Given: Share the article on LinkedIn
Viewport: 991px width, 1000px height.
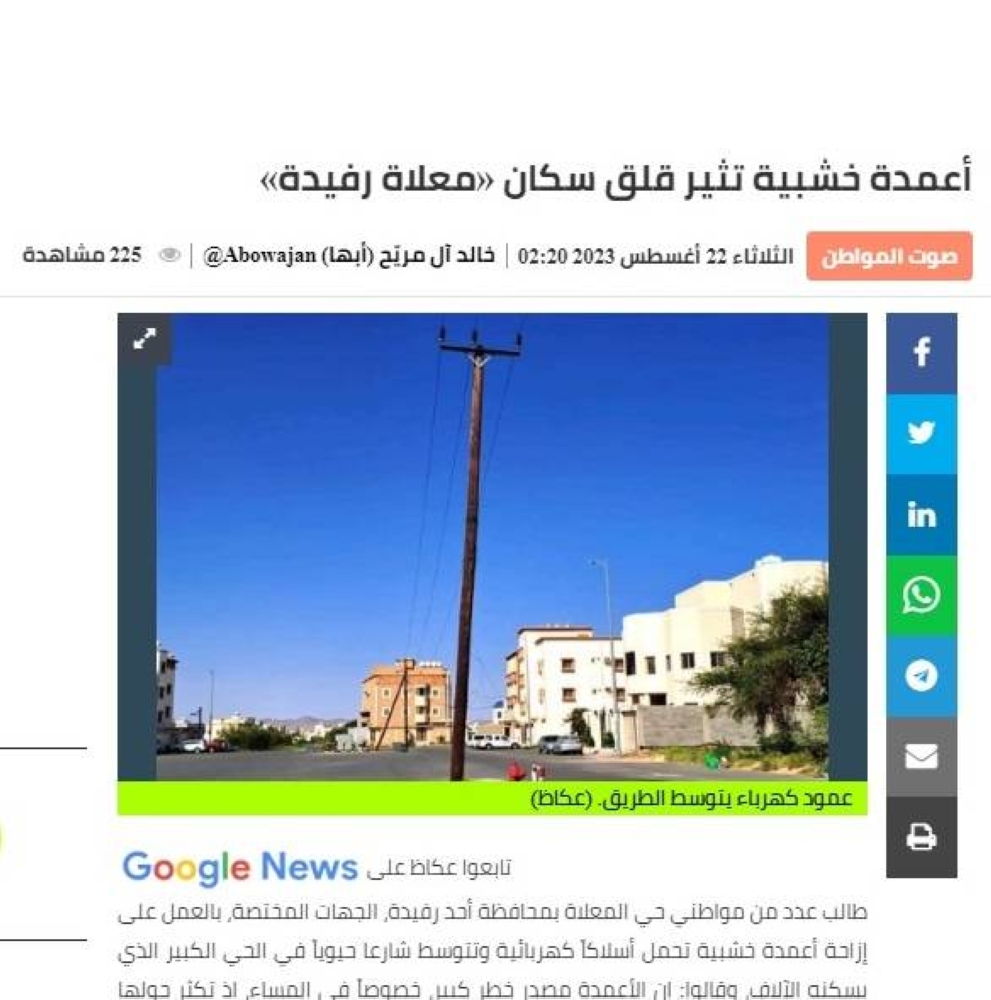Looking at the screenshot, I should pyautogui.click(x=921, y=514).
